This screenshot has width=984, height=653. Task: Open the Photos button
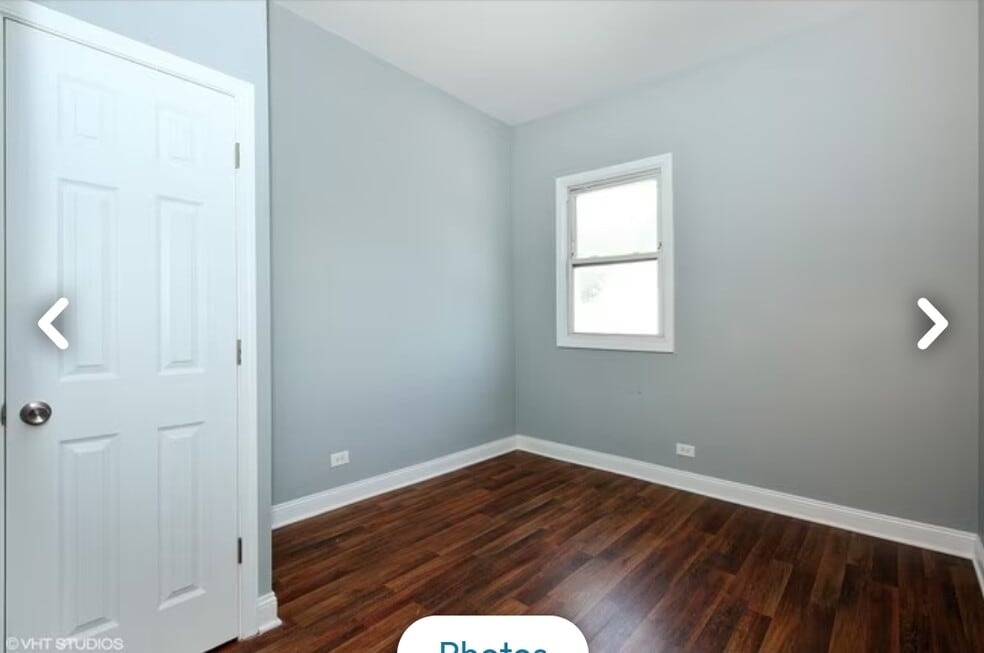coord(493,635)
